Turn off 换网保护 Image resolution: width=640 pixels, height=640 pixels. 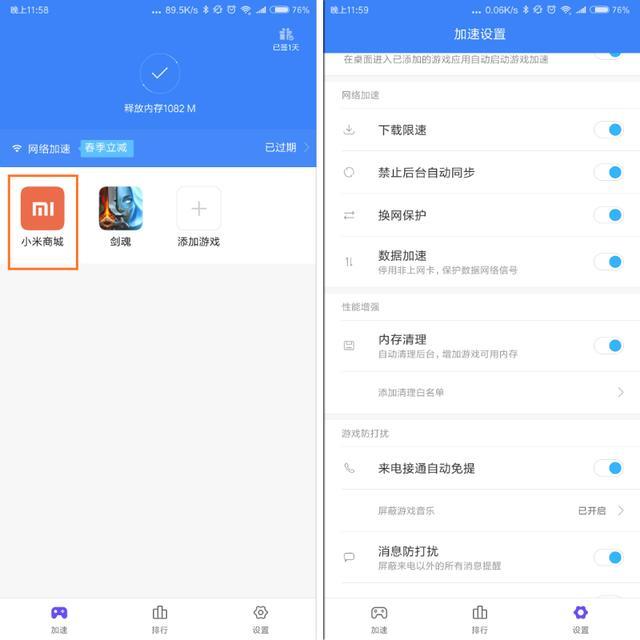point(607,215)
